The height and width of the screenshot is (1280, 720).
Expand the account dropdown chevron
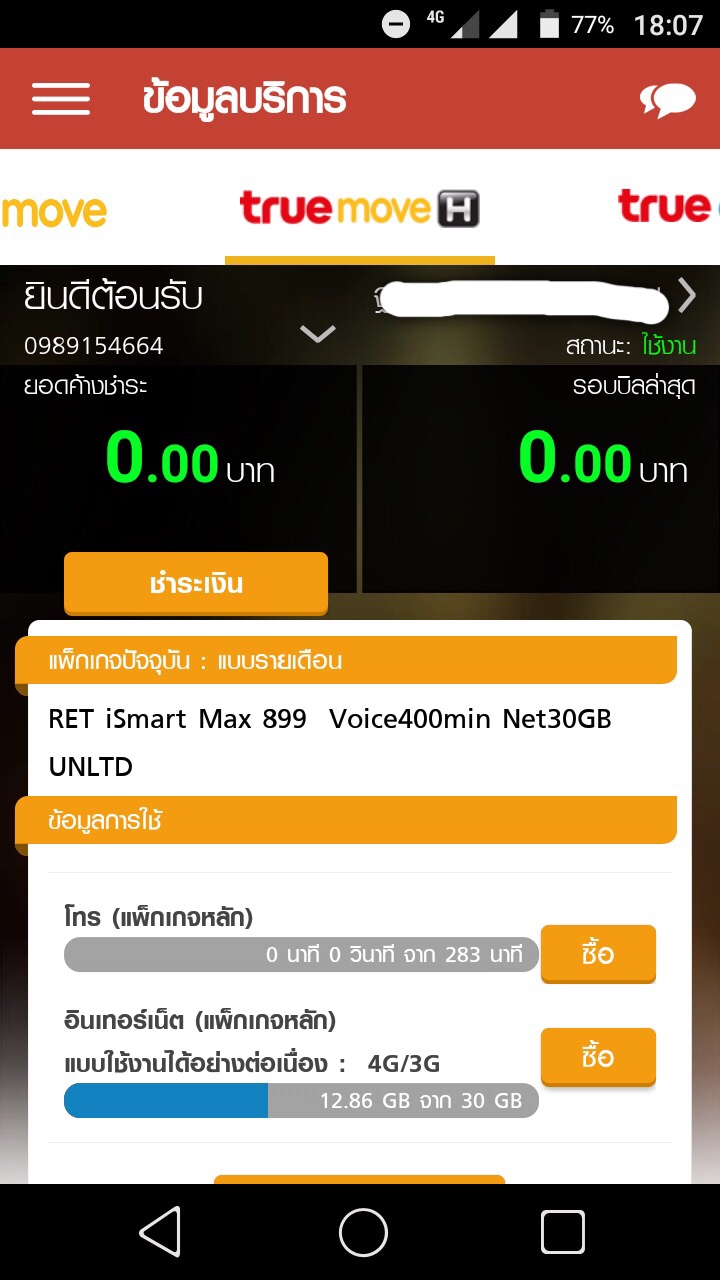318,334
